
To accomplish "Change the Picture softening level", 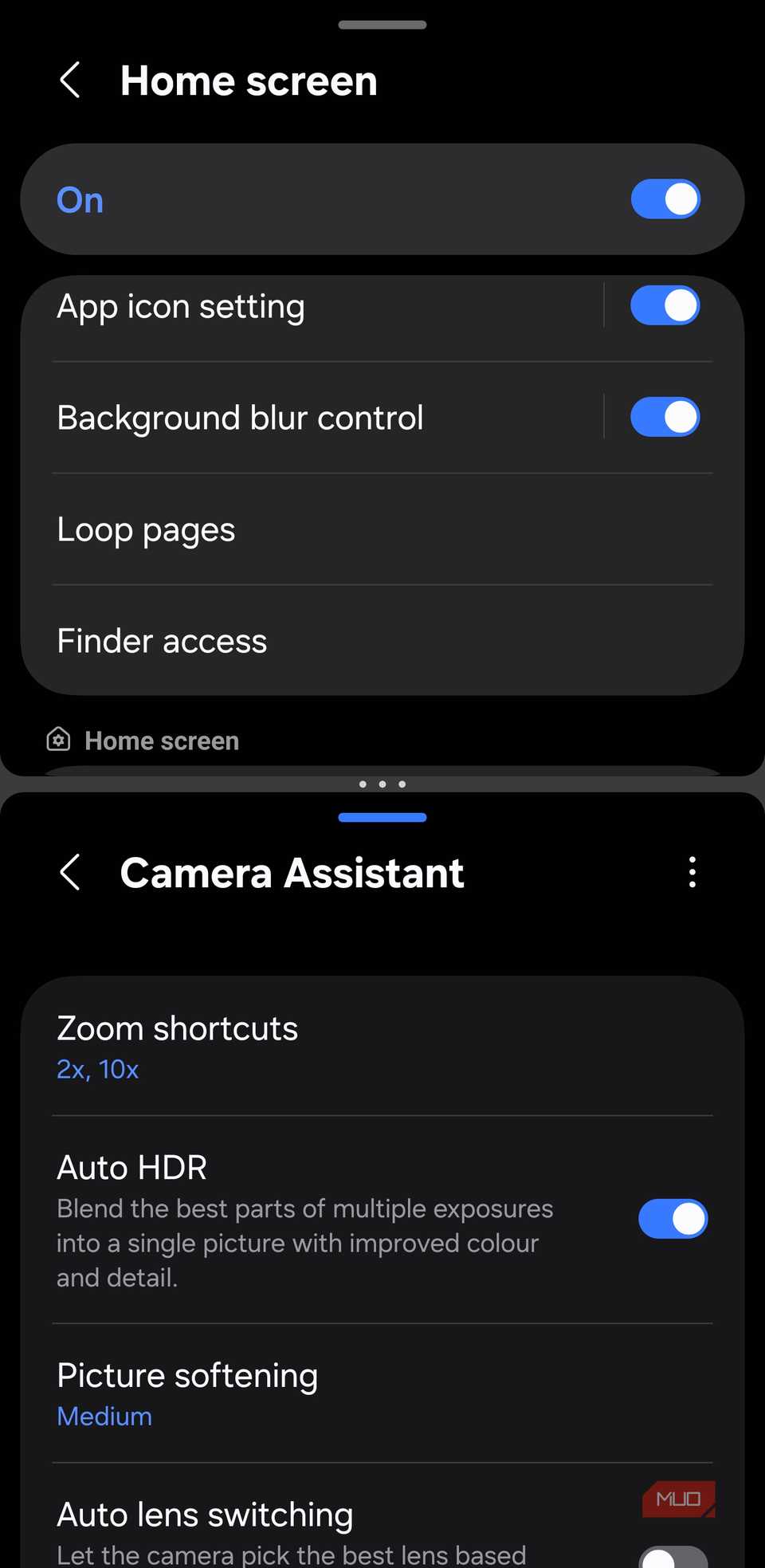I will coord(382,1393).
